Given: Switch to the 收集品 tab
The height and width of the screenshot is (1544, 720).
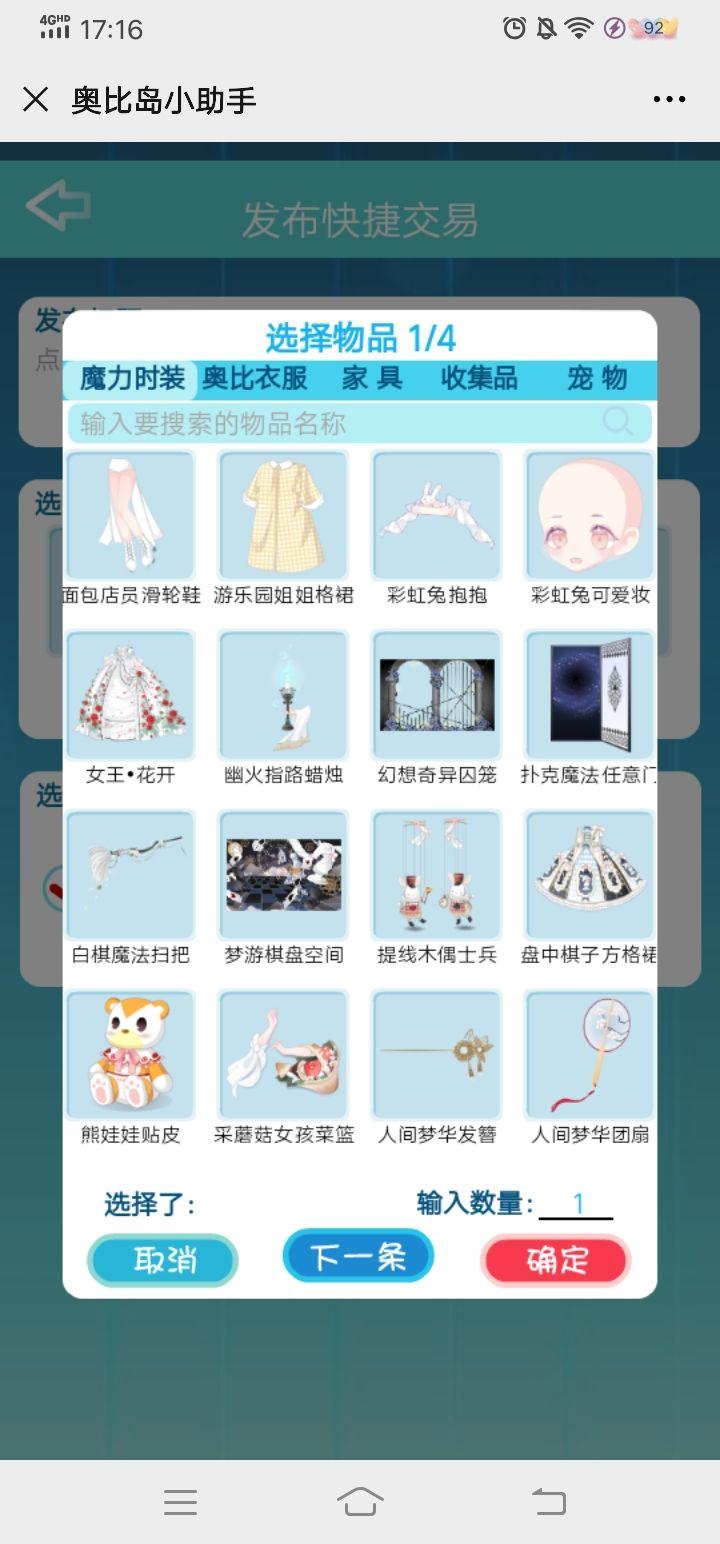Looking at the screenshot, I should 479,378.
